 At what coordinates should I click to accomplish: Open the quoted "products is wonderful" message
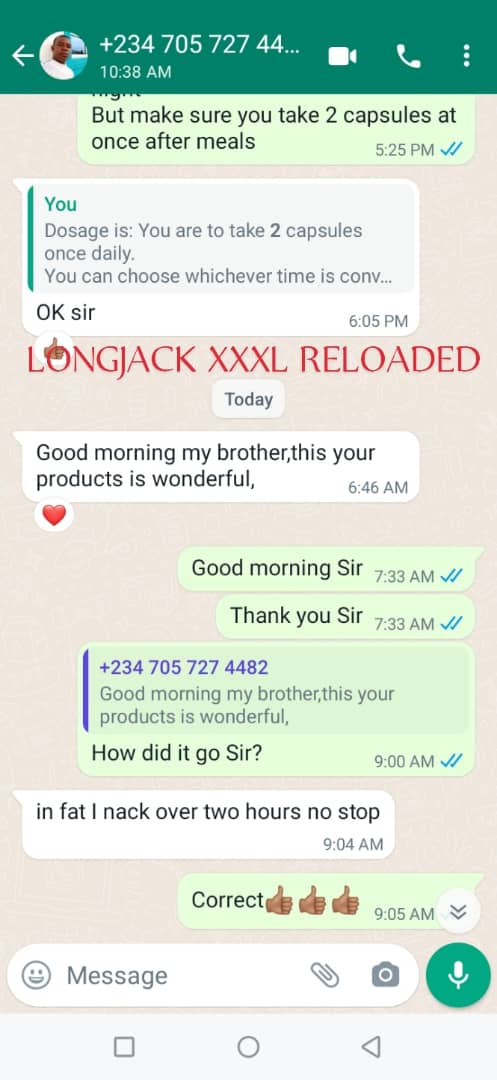pos(277,691)
